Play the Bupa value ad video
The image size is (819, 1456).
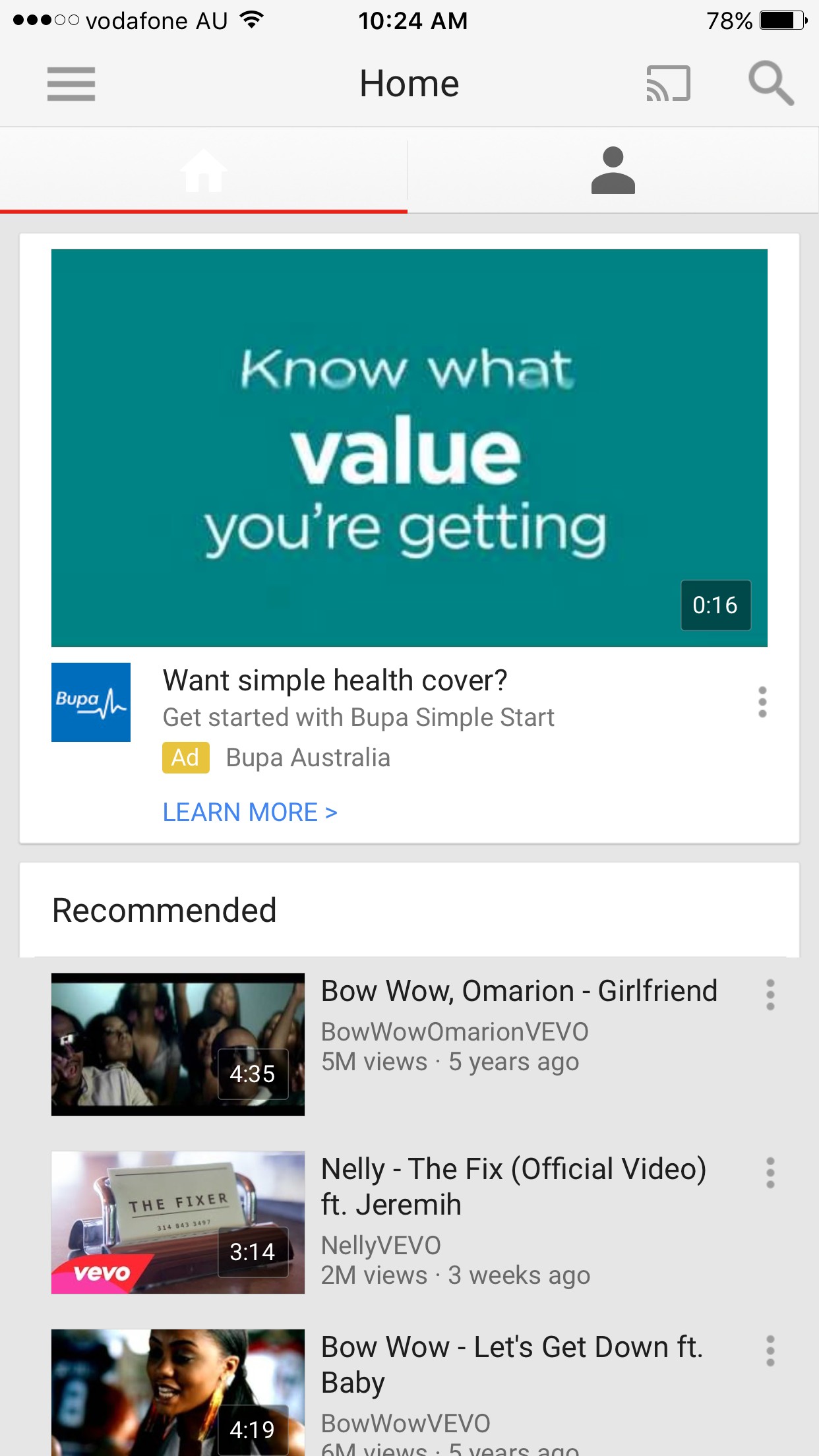[409, 448]
